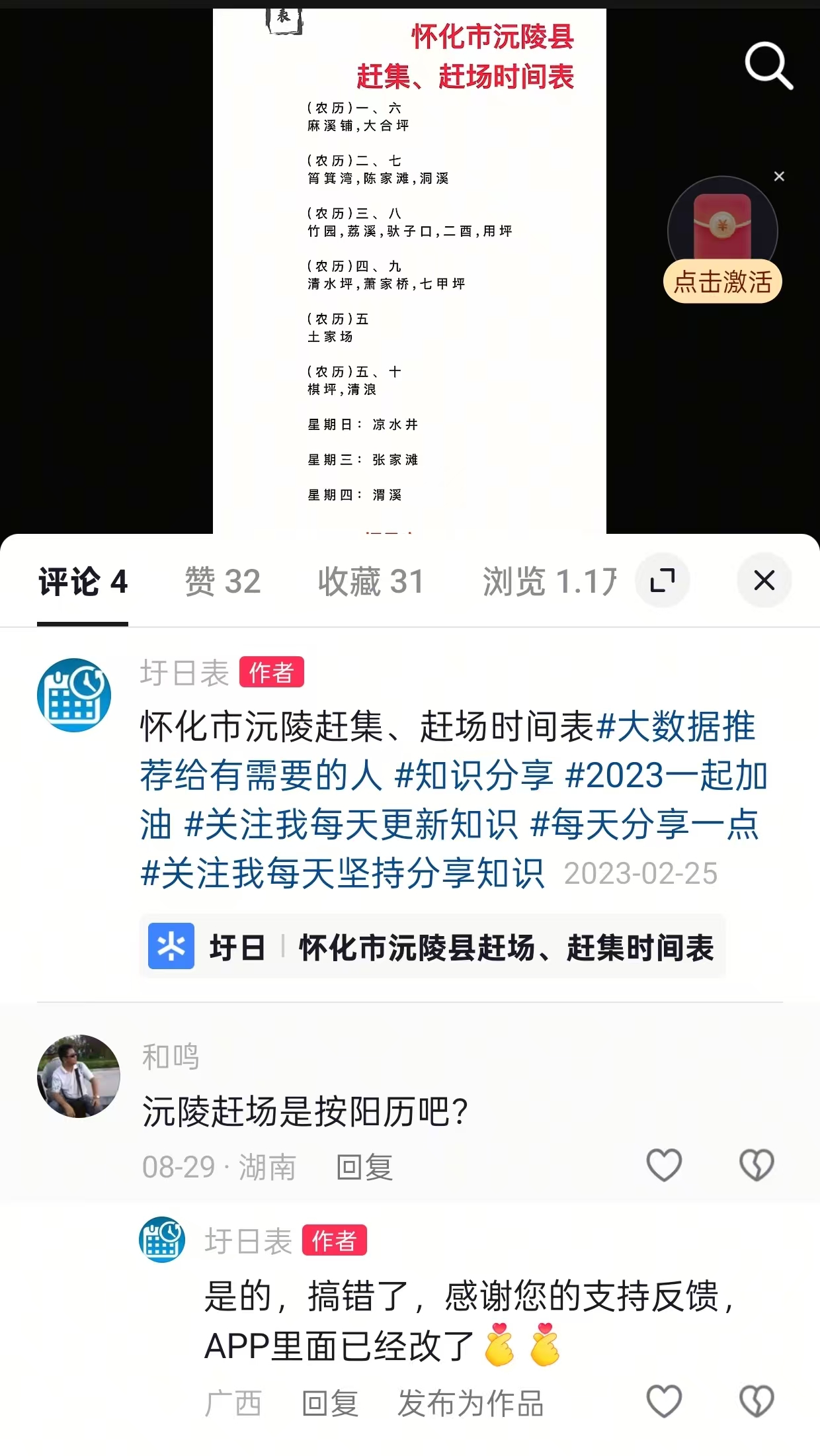Close the comments panel
This screenshot has width=820, height=1456.
click(764, 581)
